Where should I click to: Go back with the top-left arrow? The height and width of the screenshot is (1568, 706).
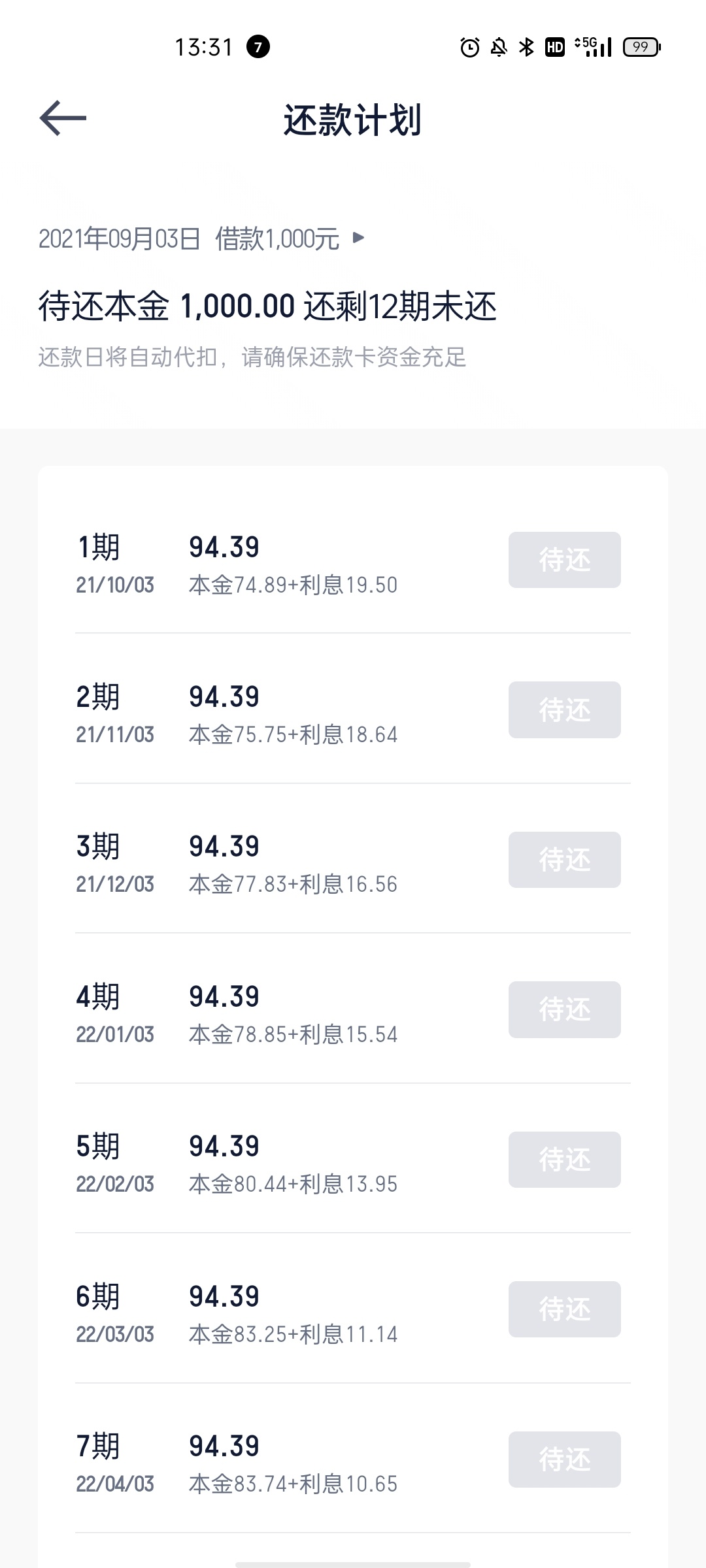(63, 118)
